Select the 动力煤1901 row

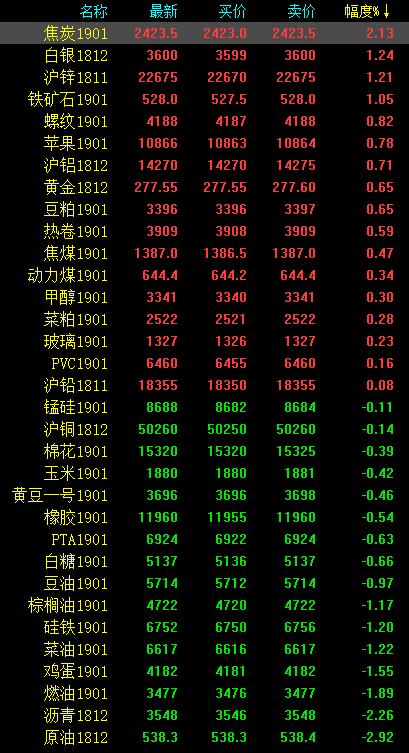[x=204, y=275]
